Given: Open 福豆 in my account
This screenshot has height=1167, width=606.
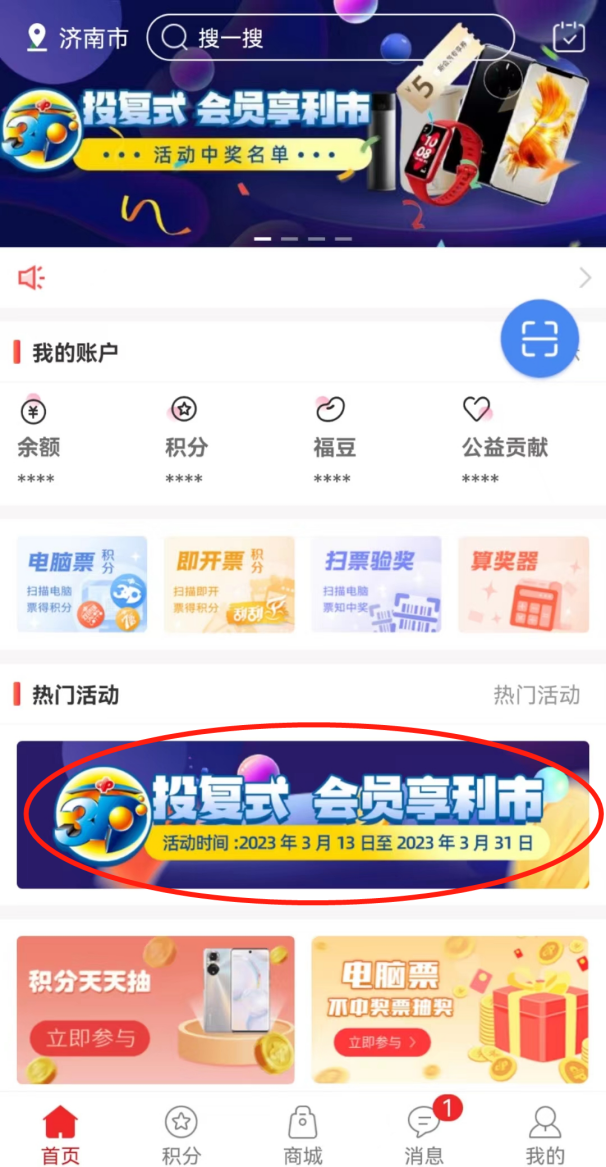Looking at the screenshot, I should 334,439.
